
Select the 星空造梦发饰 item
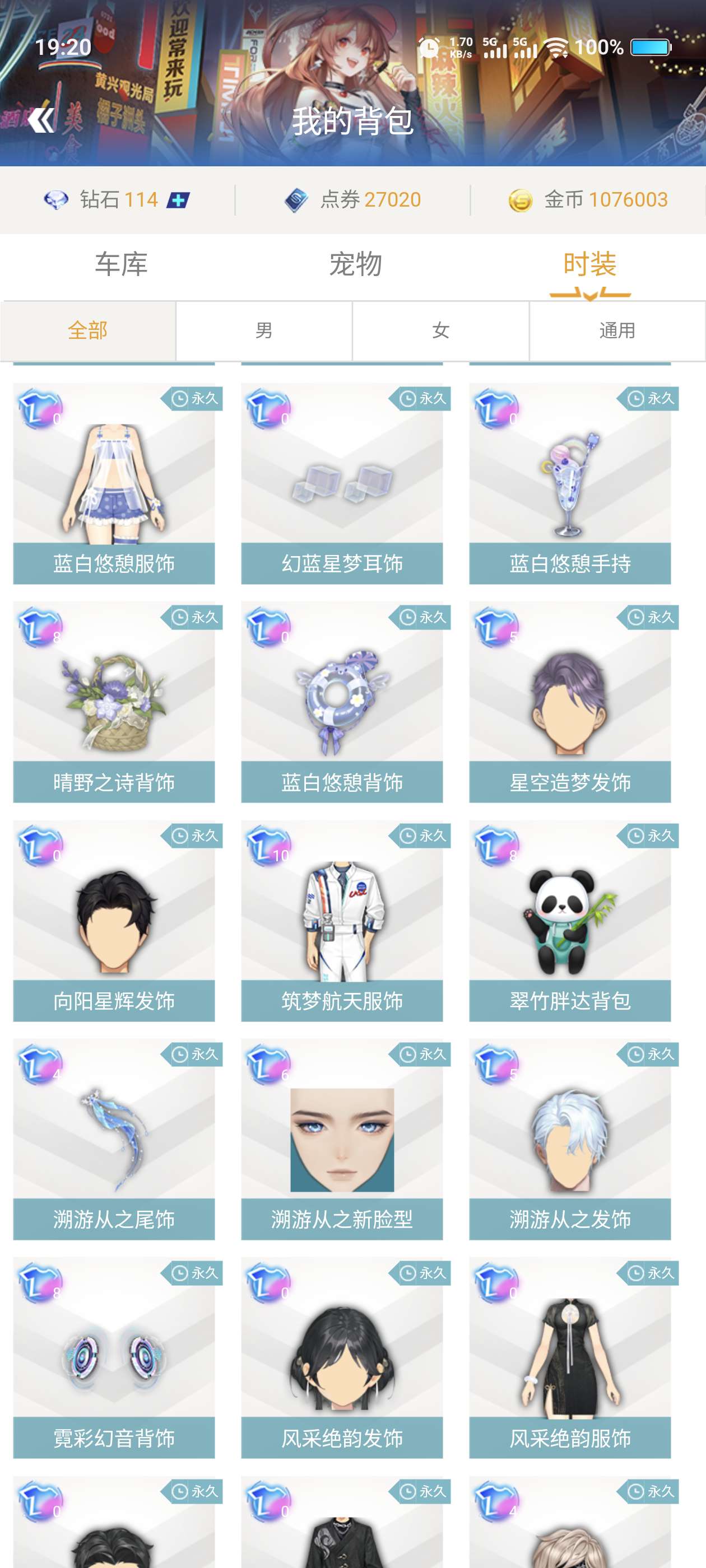coord(569,702)
